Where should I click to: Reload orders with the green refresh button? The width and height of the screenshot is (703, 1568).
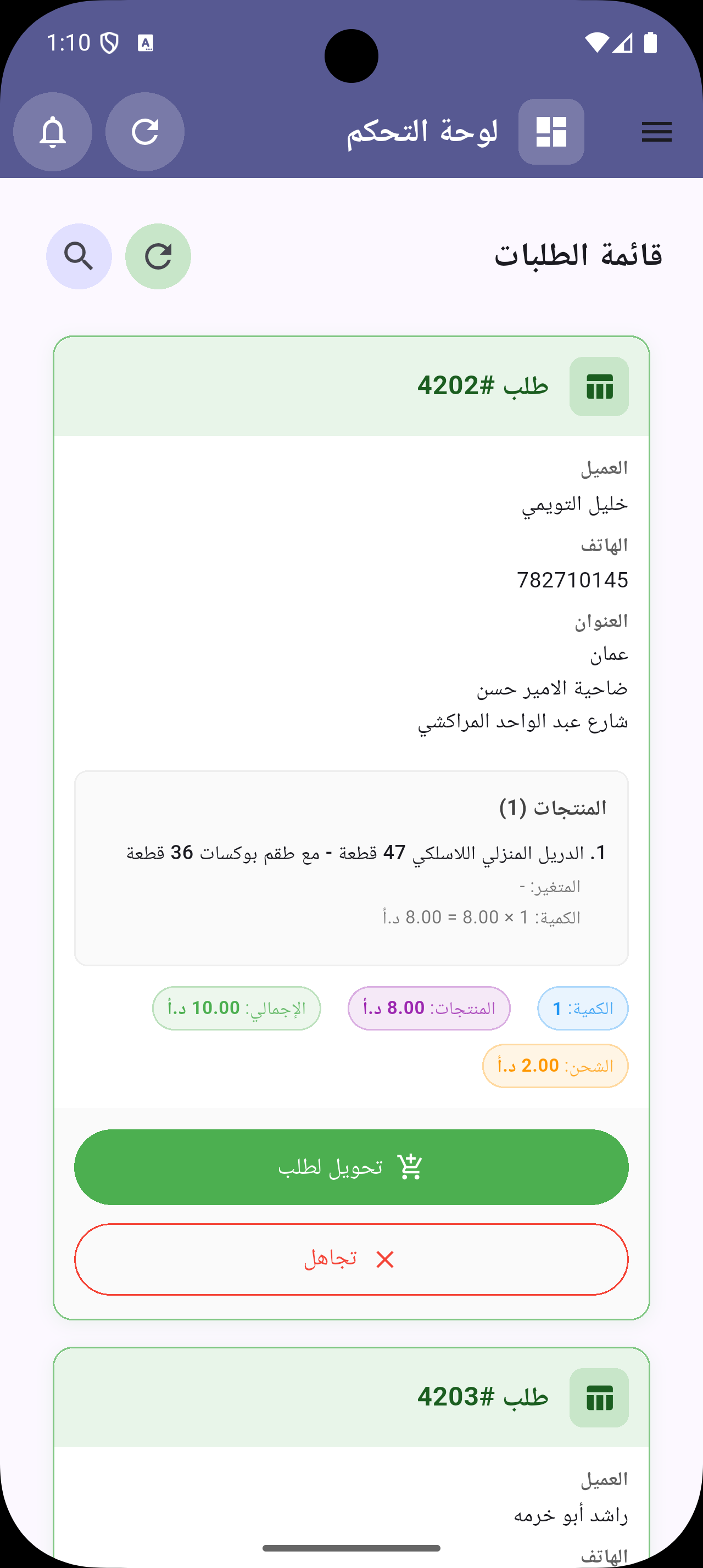tap(158, 256)
